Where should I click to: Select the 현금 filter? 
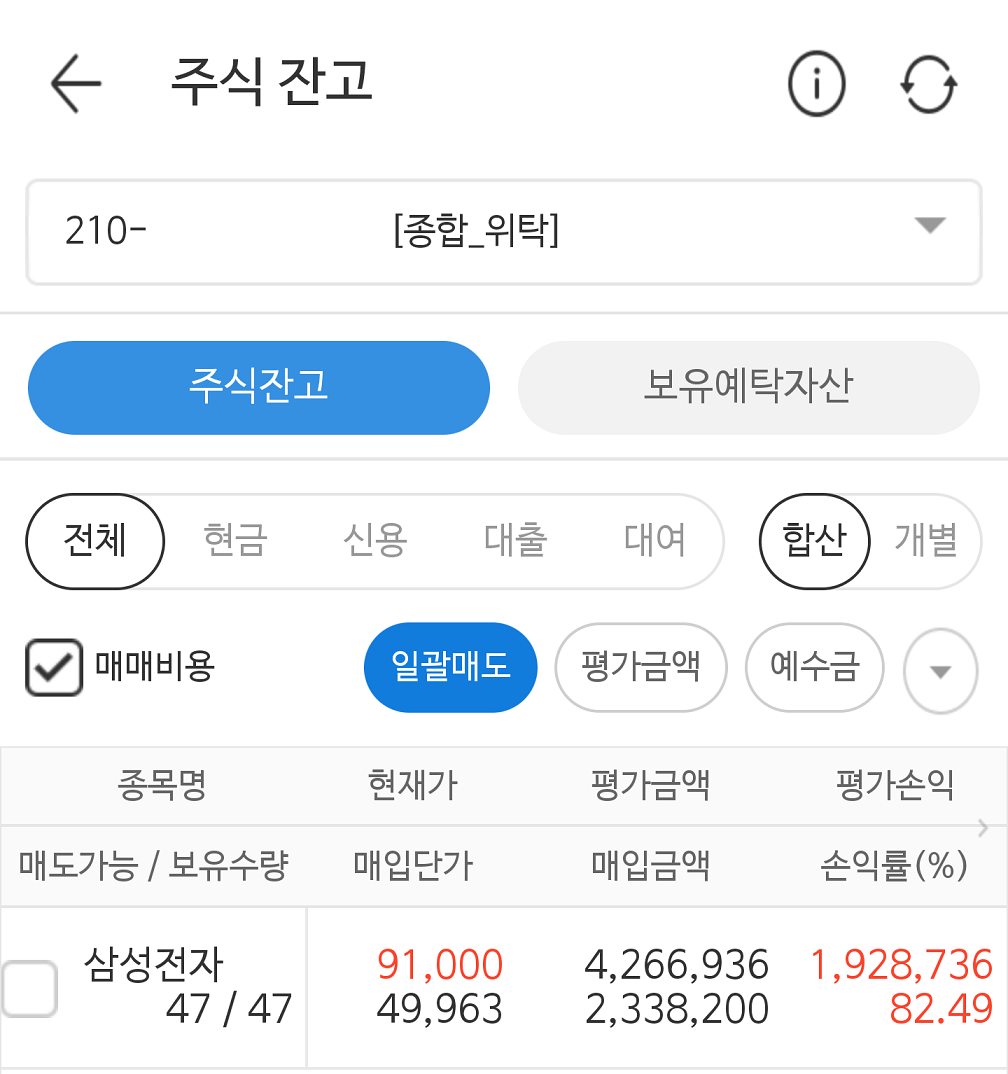[x=235, y=541]
